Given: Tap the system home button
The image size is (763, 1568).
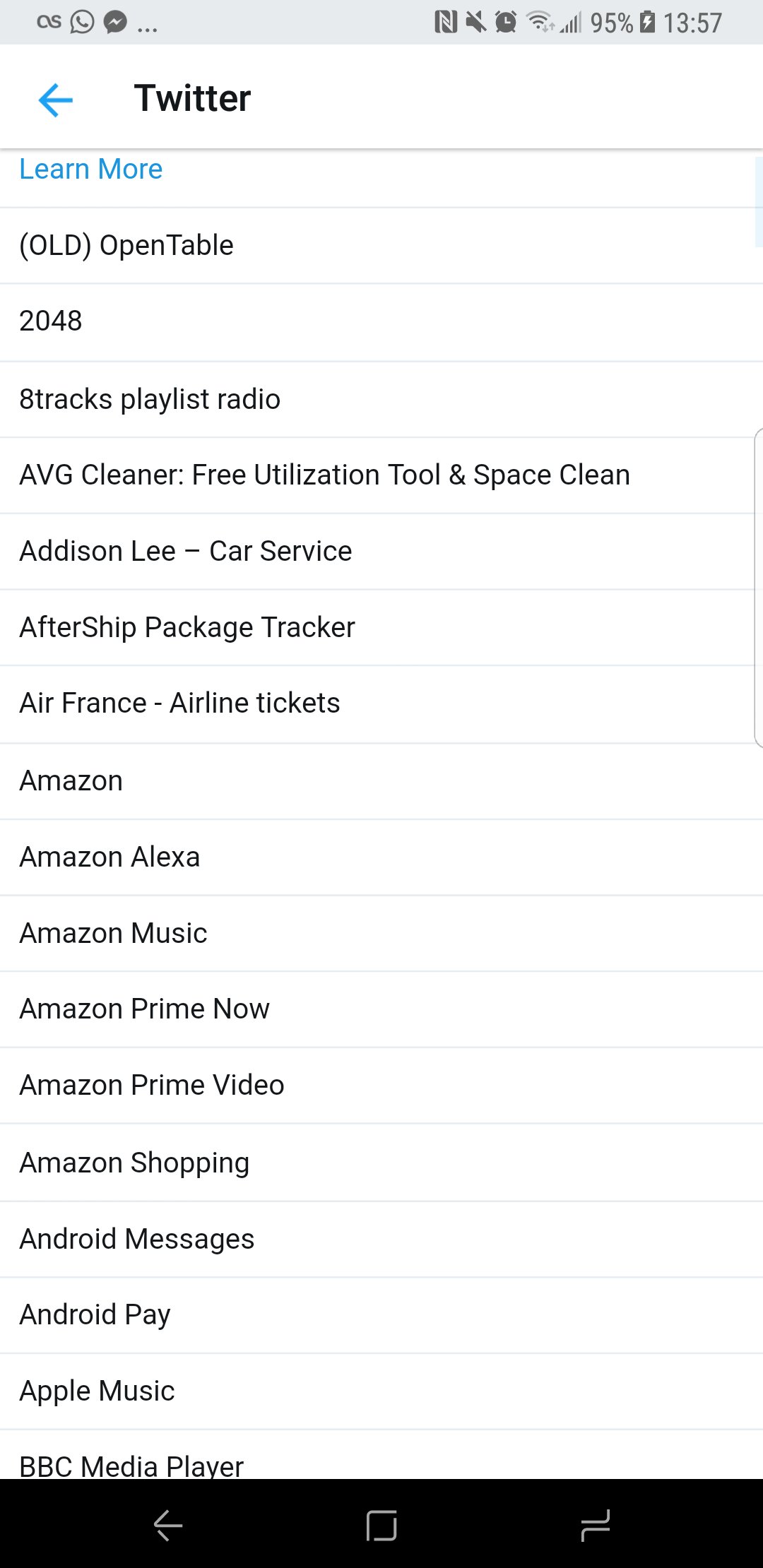Looking at the screenshot, I should click(381, 1526).
